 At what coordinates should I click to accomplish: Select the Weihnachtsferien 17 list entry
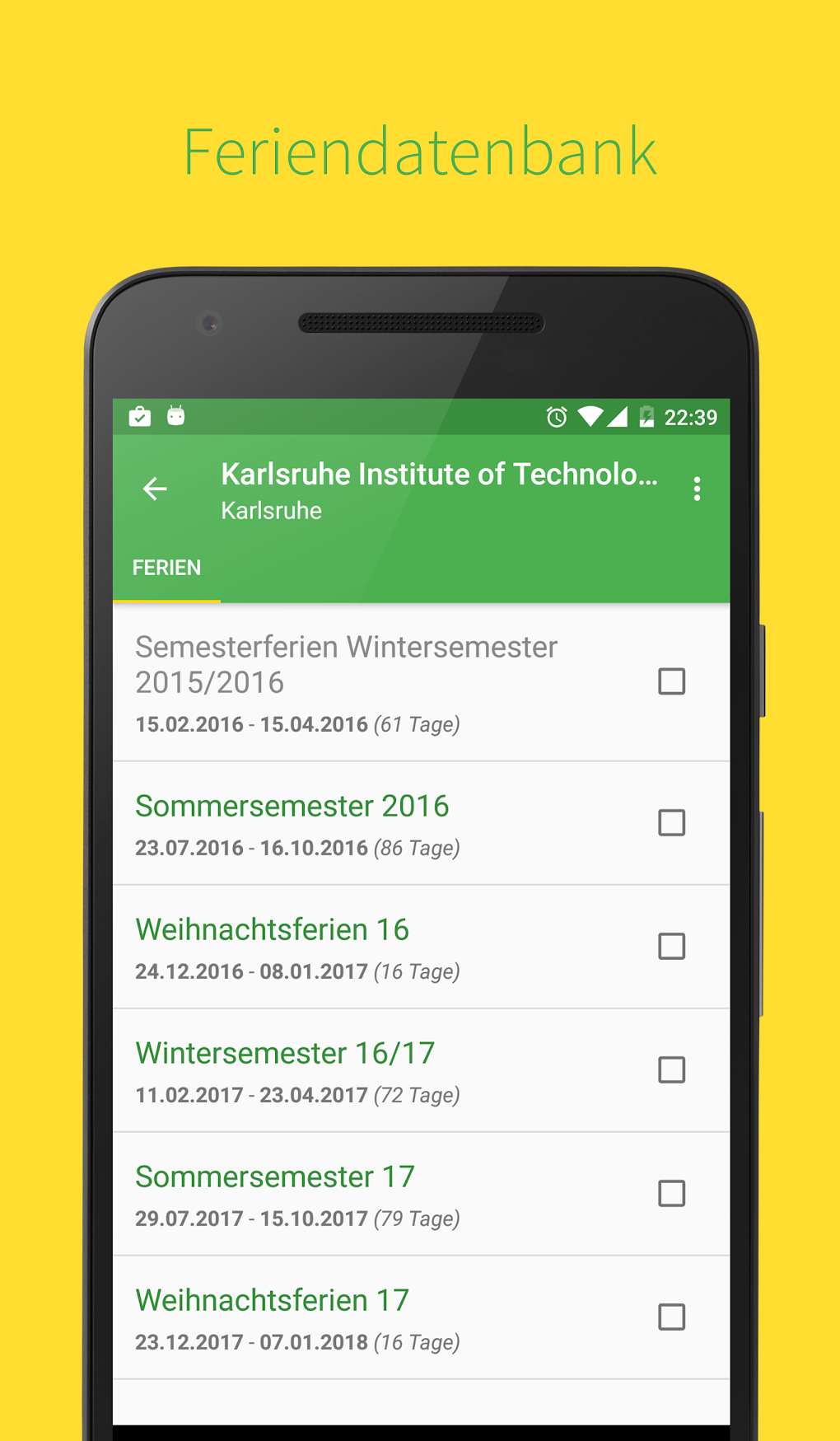coord(329,1317)
